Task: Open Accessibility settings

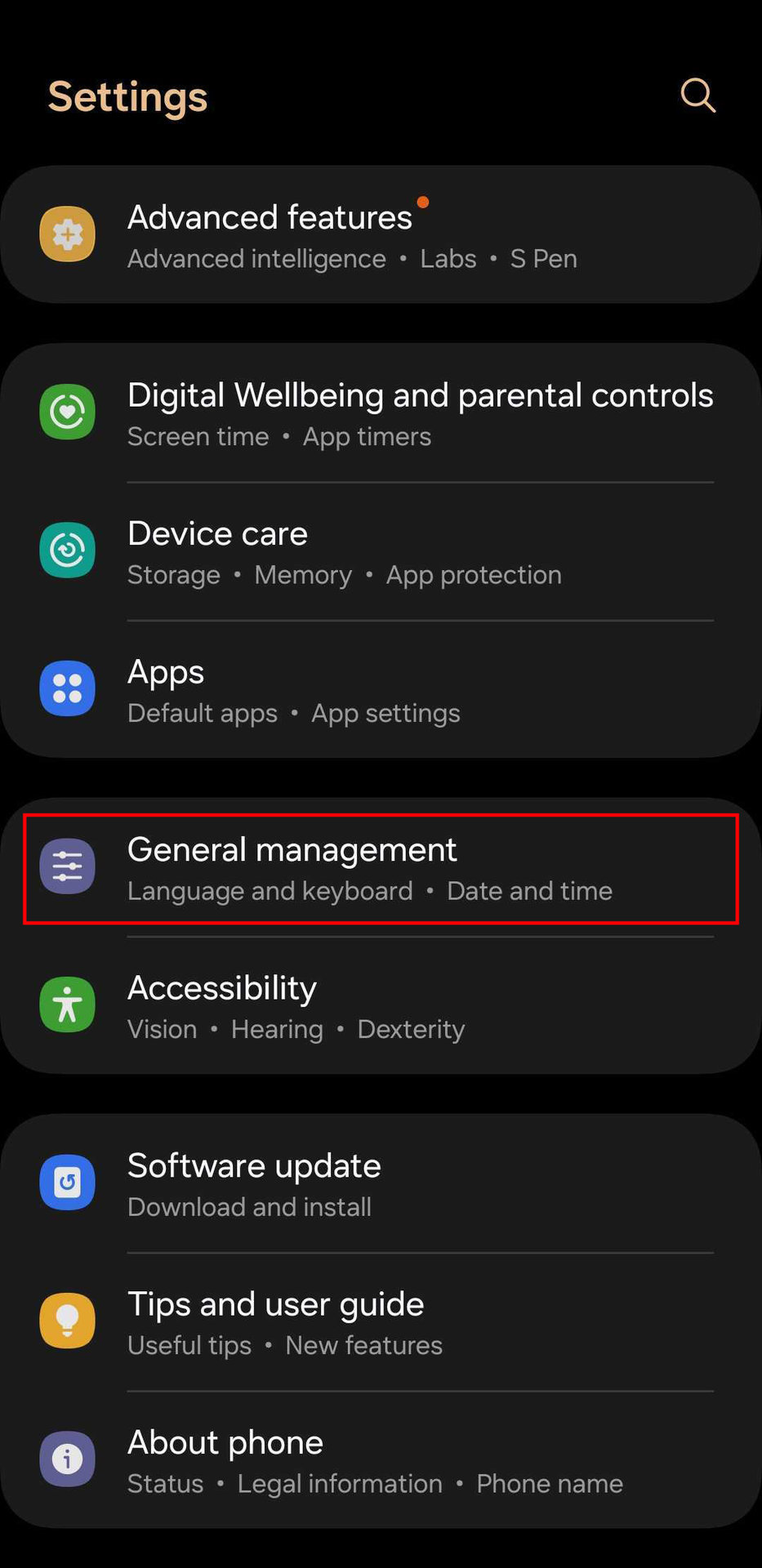Action: click(381, 1005)
